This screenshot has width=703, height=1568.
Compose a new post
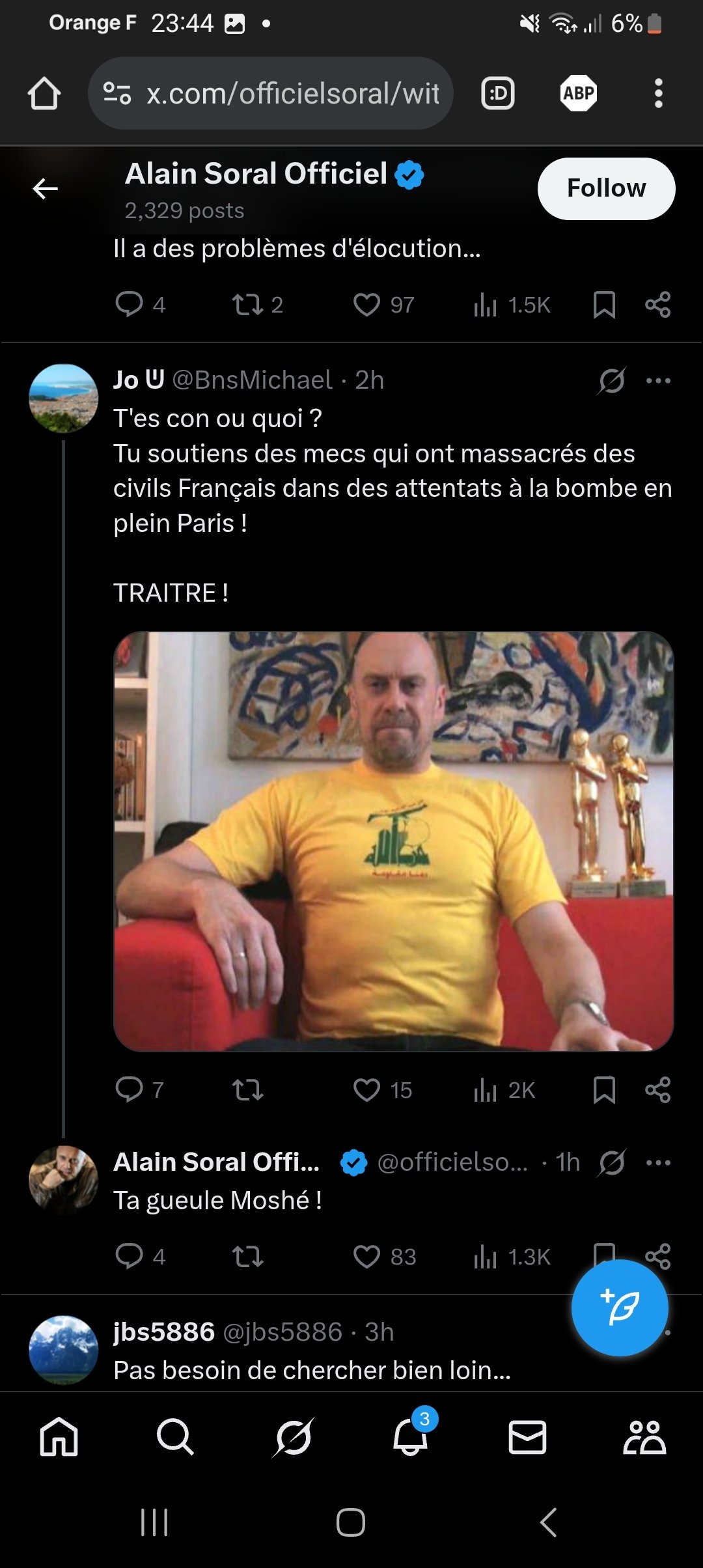tap(620, 1308)
